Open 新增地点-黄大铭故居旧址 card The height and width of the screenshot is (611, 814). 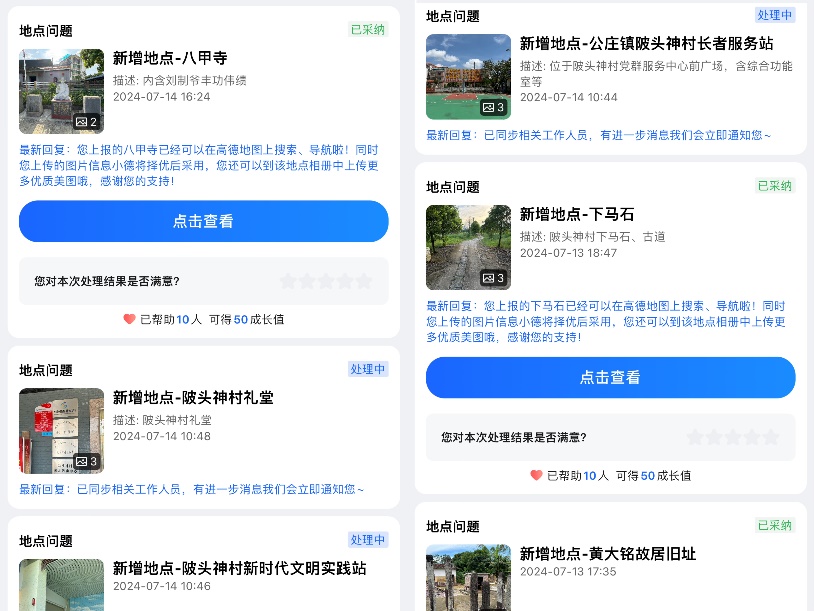[607, 553]
